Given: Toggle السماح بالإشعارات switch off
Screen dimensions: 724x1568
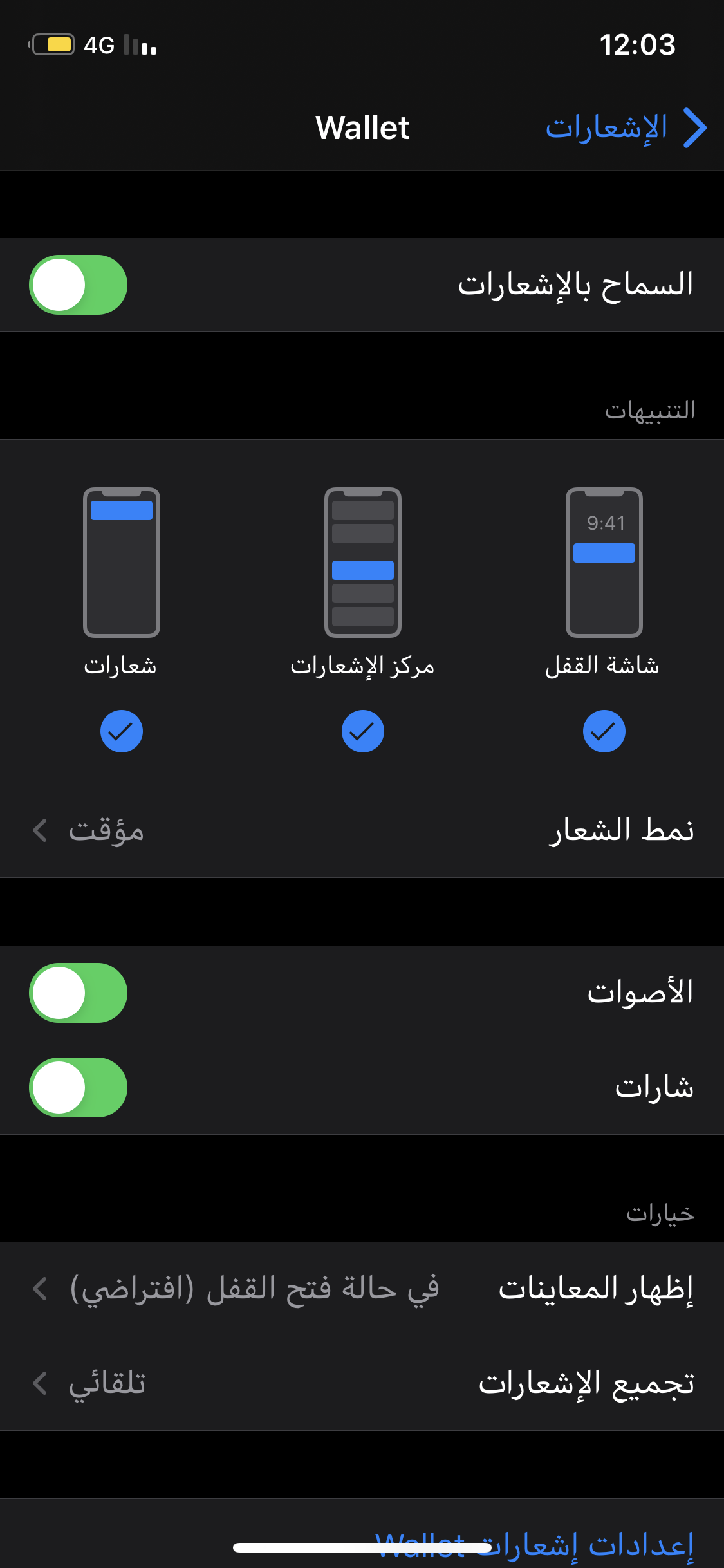Looking at the screenshot, I should click(x=78, y=285).
